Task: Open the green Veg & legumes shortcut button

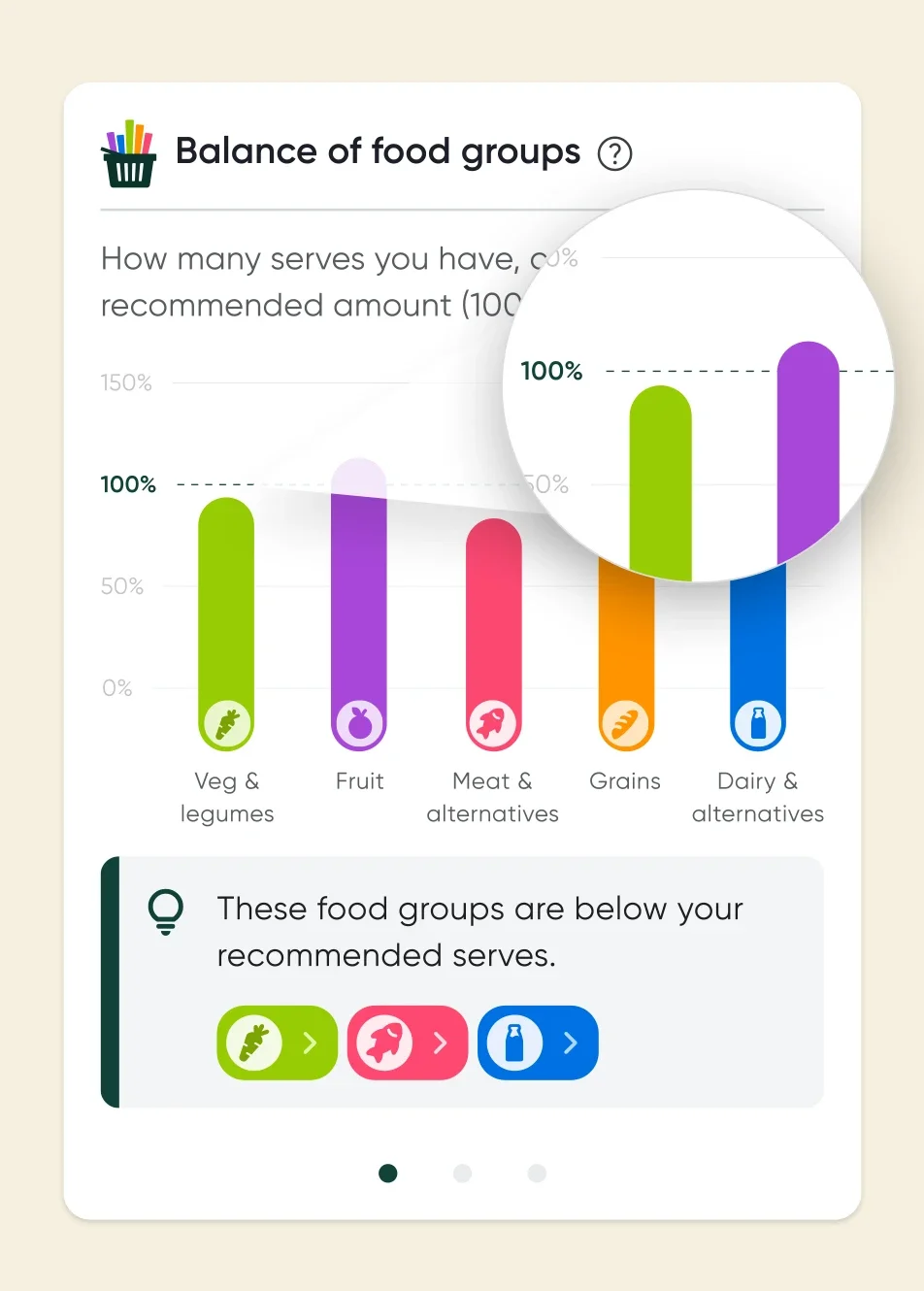Action: tap(277, 1043)
